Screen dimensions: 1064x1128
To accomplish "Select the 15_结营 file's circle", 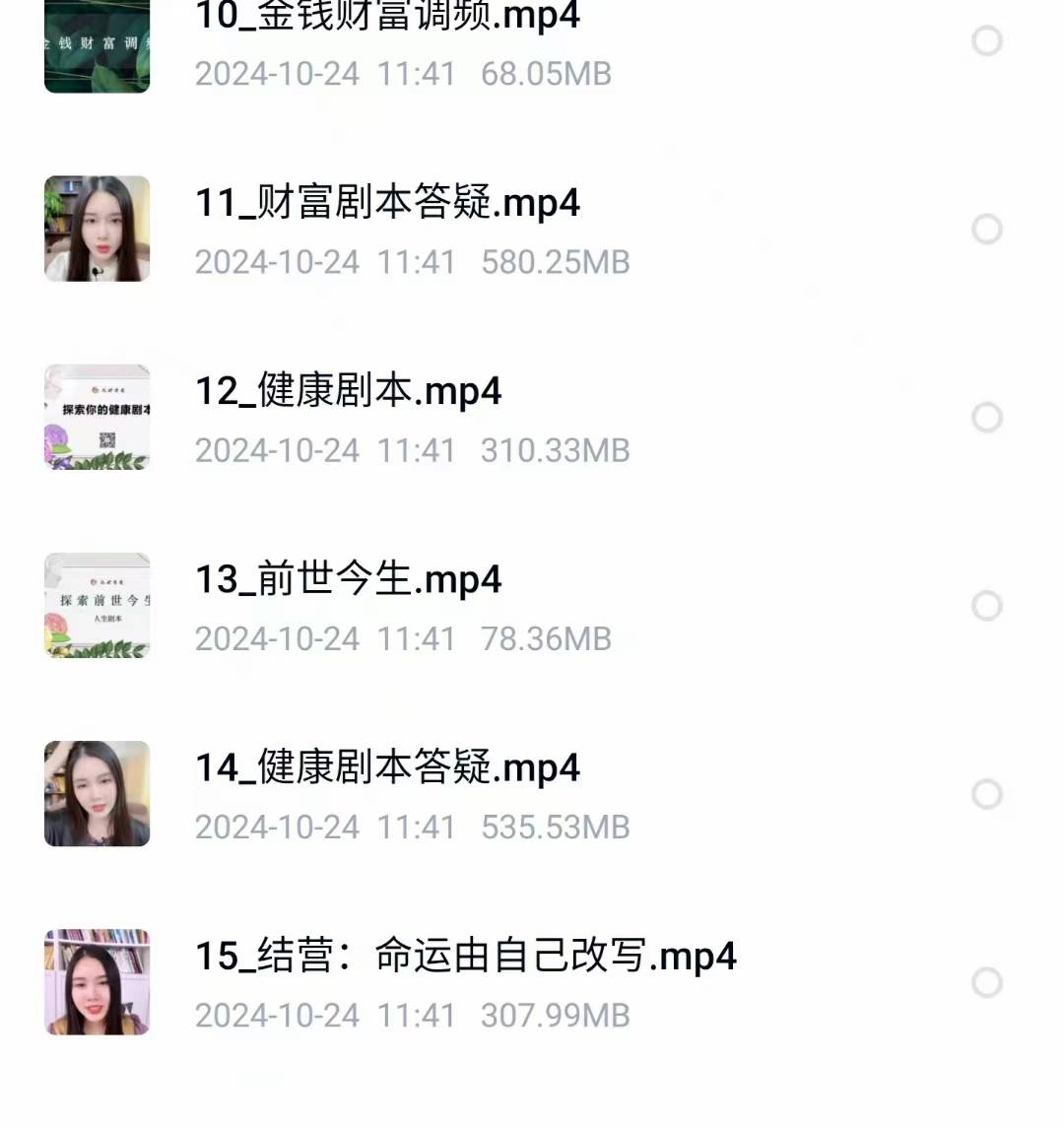I will click(x=986, y=982).
